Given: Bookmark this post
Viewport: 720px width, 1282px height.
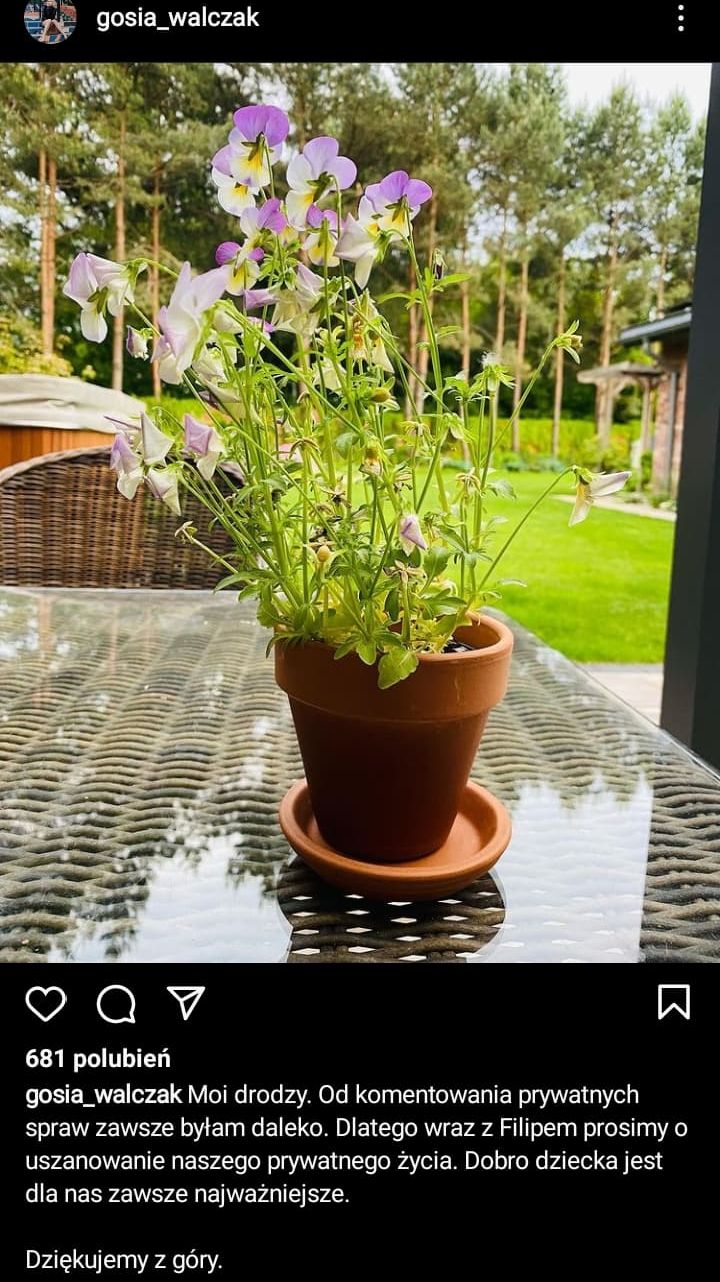Looking at the screenshot, I should [673, 1002].
